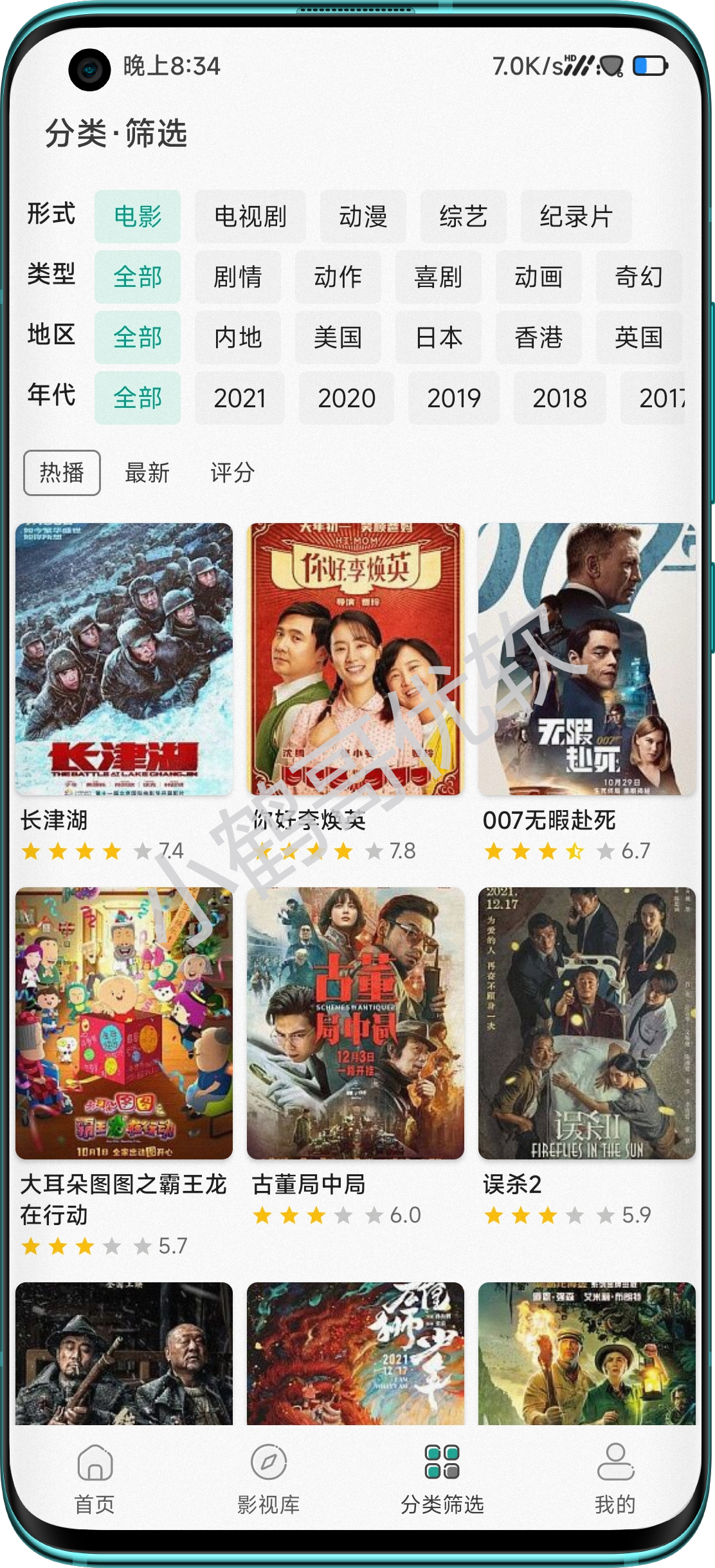Filter by year 2021

point(239,398)
